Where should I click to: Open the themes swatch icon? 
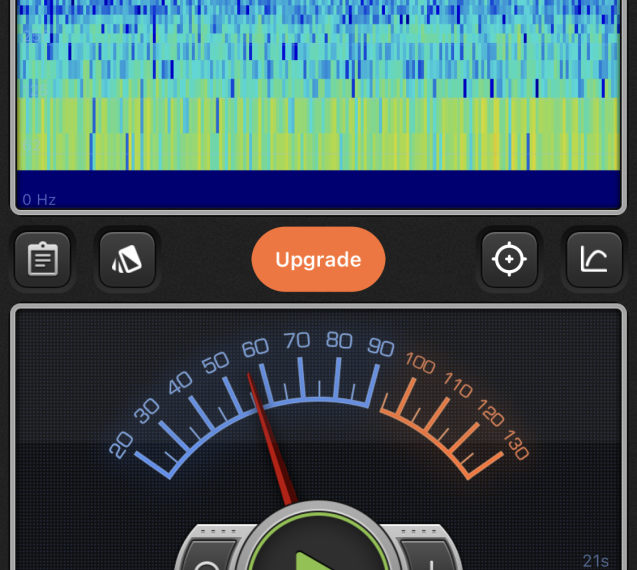pos(127,260)
